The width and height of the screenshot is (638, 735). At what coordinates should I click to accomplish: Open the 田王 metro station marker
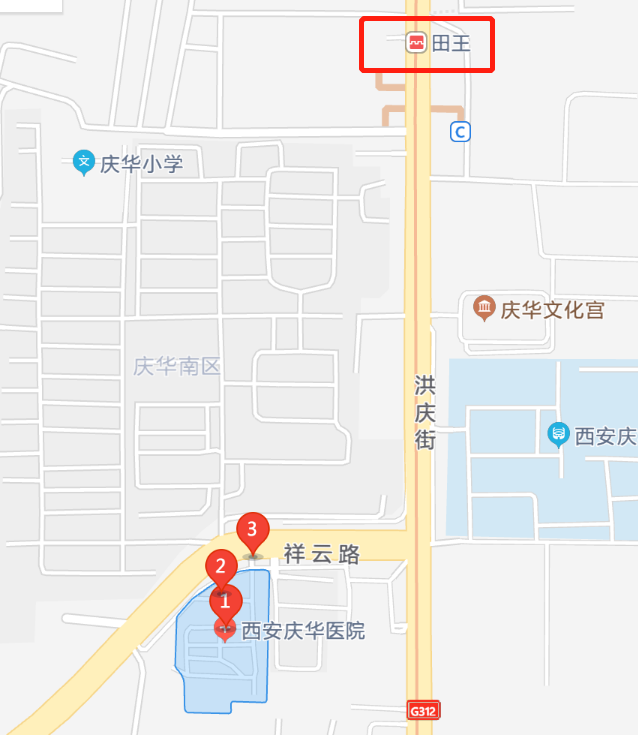pos(414,43)
